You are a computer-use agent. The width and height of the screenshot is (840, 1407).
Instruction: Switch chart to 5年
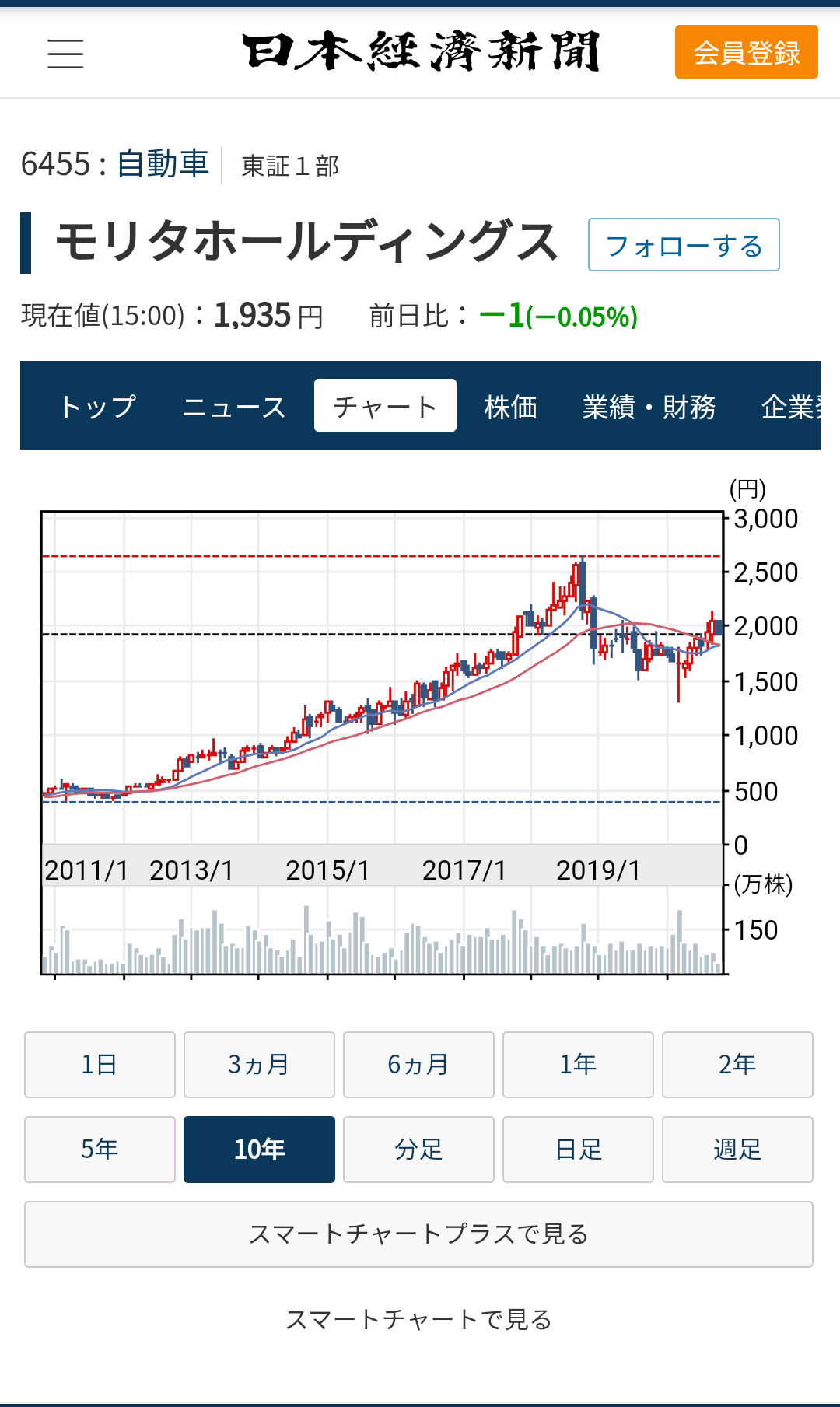100,1149
